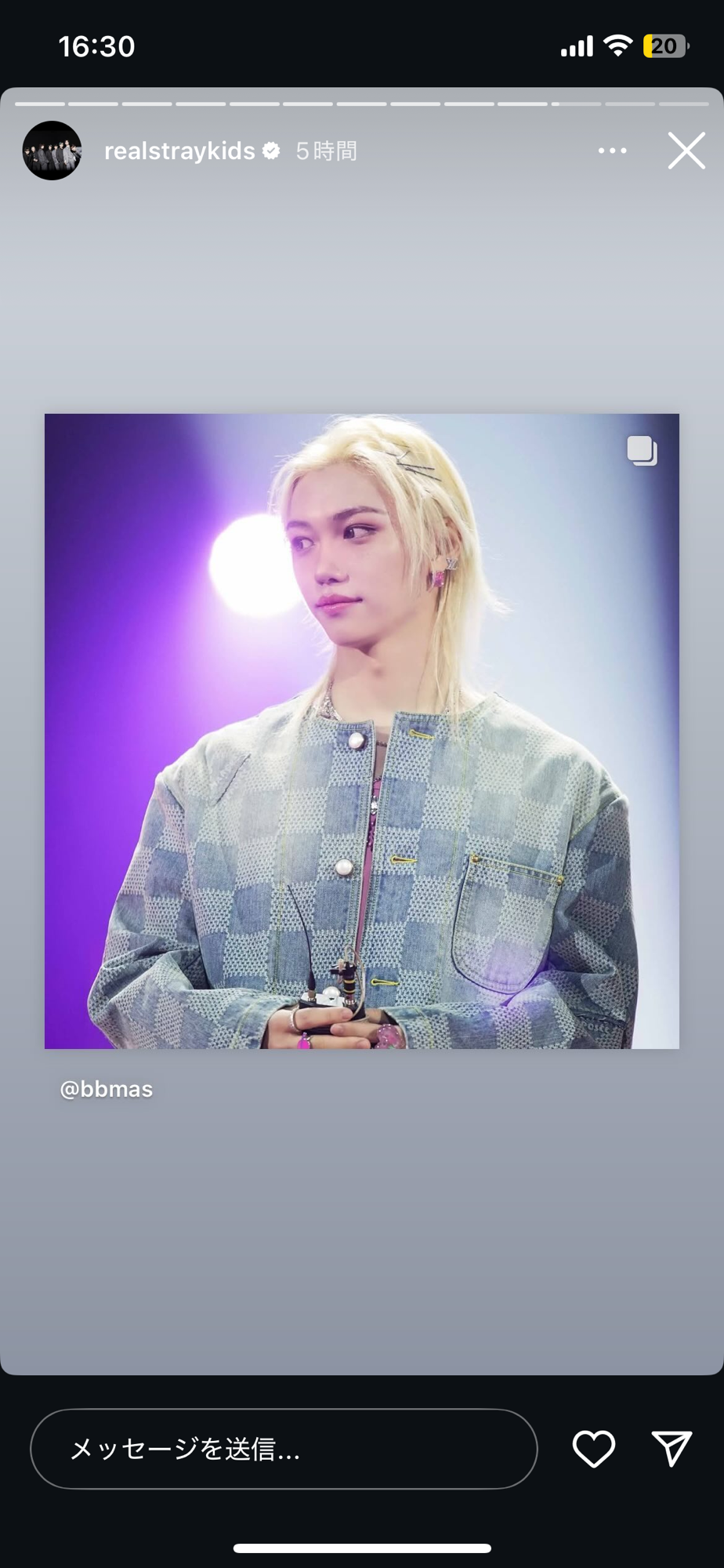Open the @bbmas mention
This screenshot has width=724, height=1568.
107,1089
